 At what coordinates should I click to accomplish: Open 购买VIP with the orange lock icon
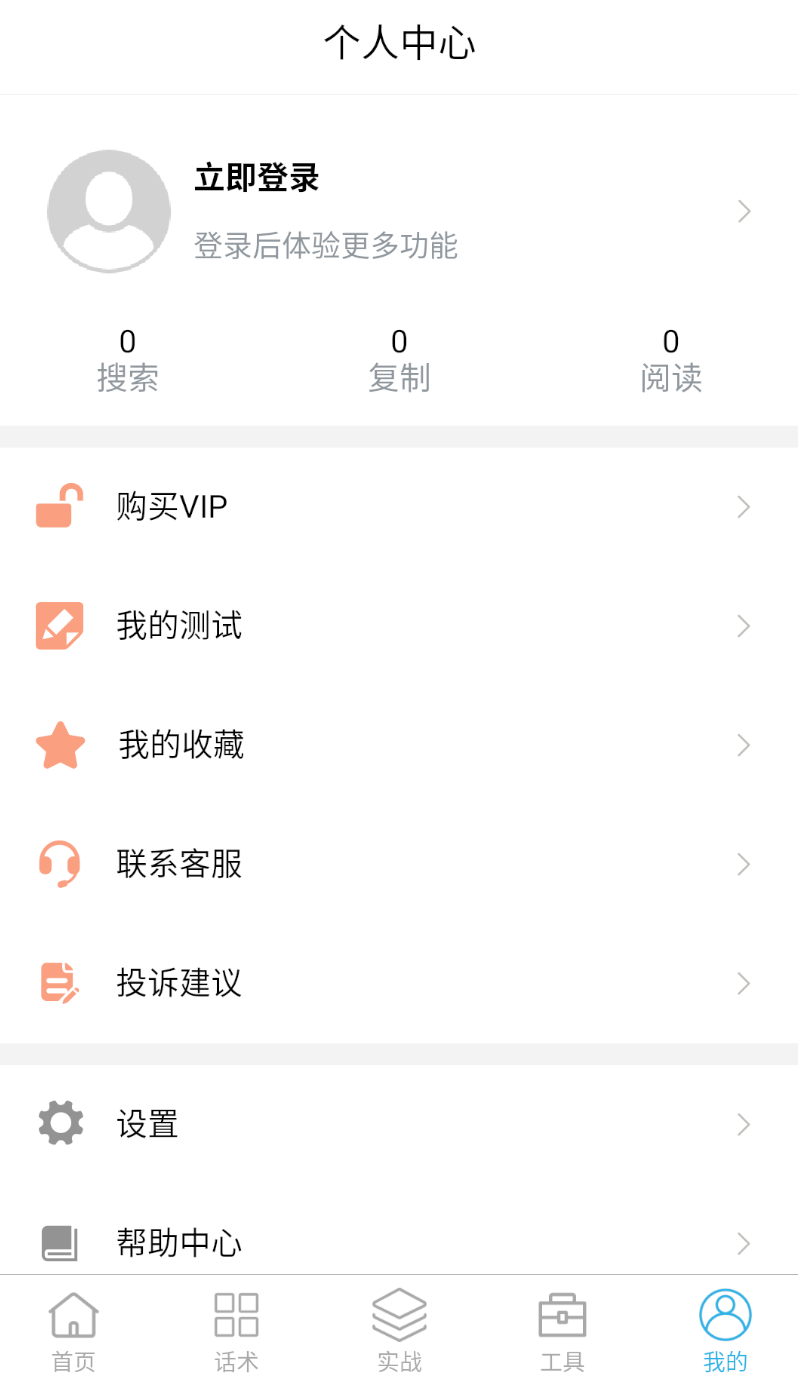[x=60, y=506]
